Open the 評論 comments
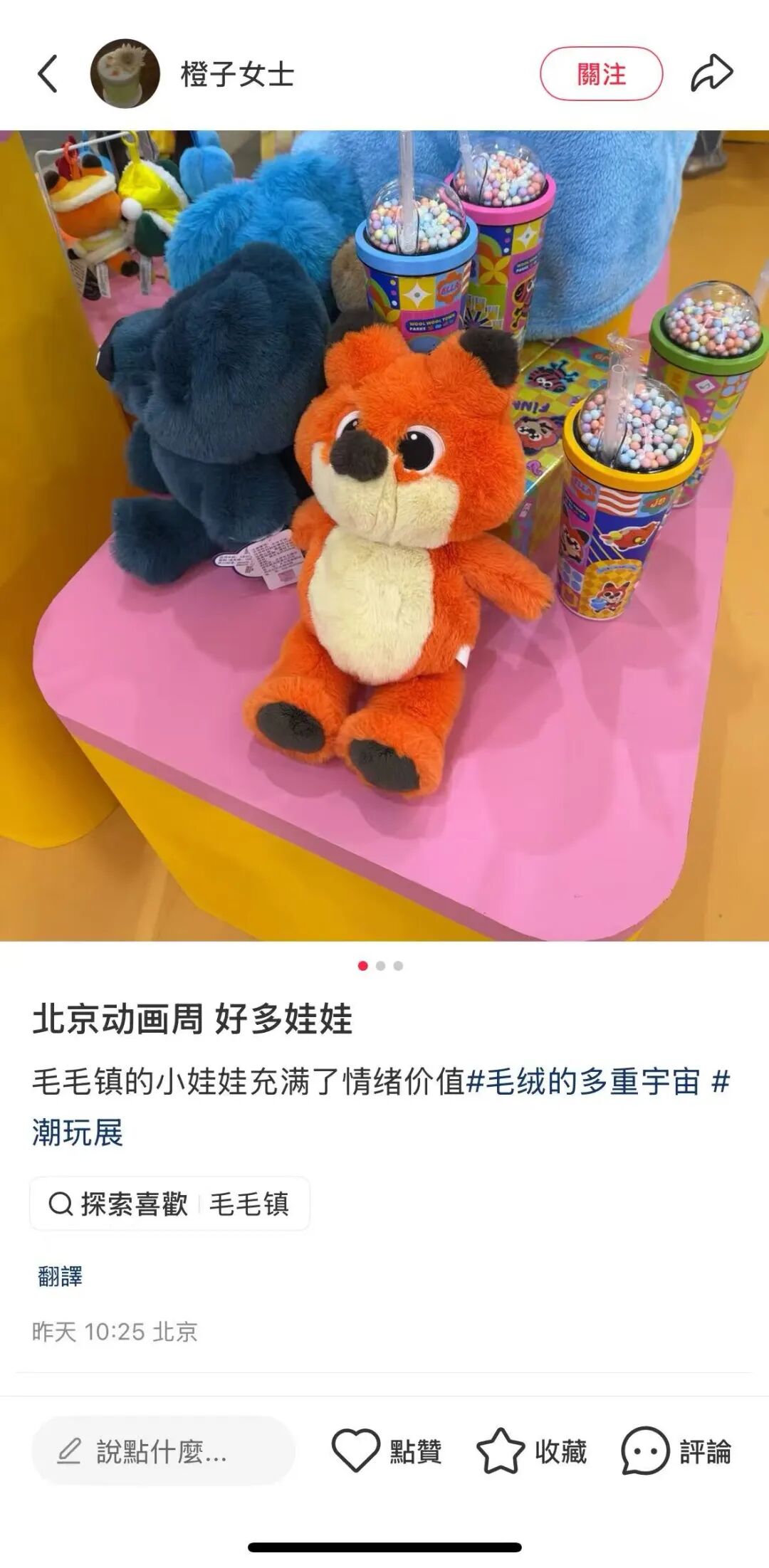 676,1451
